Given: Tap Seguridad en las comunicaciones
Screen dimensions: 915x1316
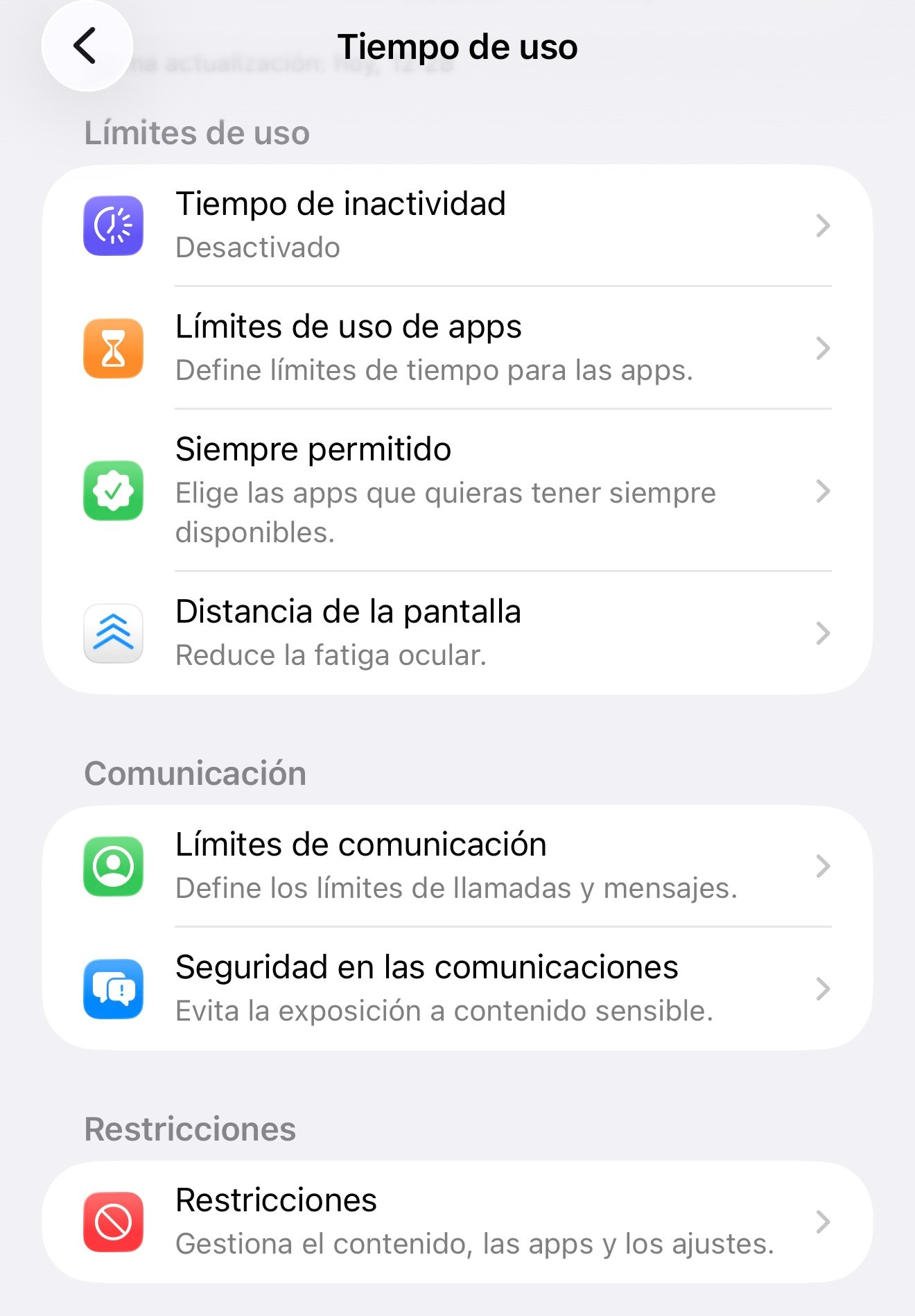Looking at the screenshot, I should (x=458, y=989).
